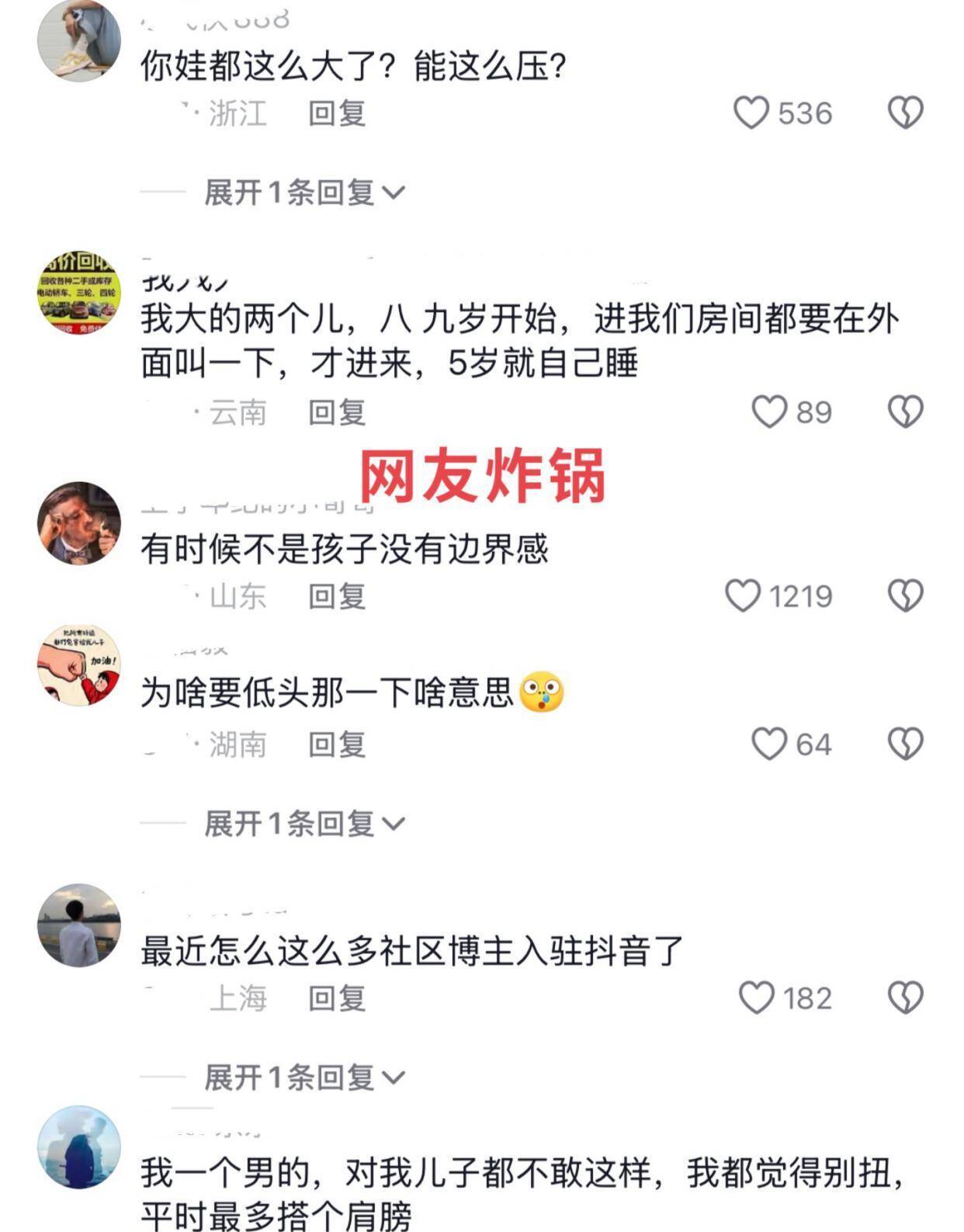Expand 1 reply under '最近怎么这么多社区博主' comment

pyautogui.click(x=304, y=1077)
